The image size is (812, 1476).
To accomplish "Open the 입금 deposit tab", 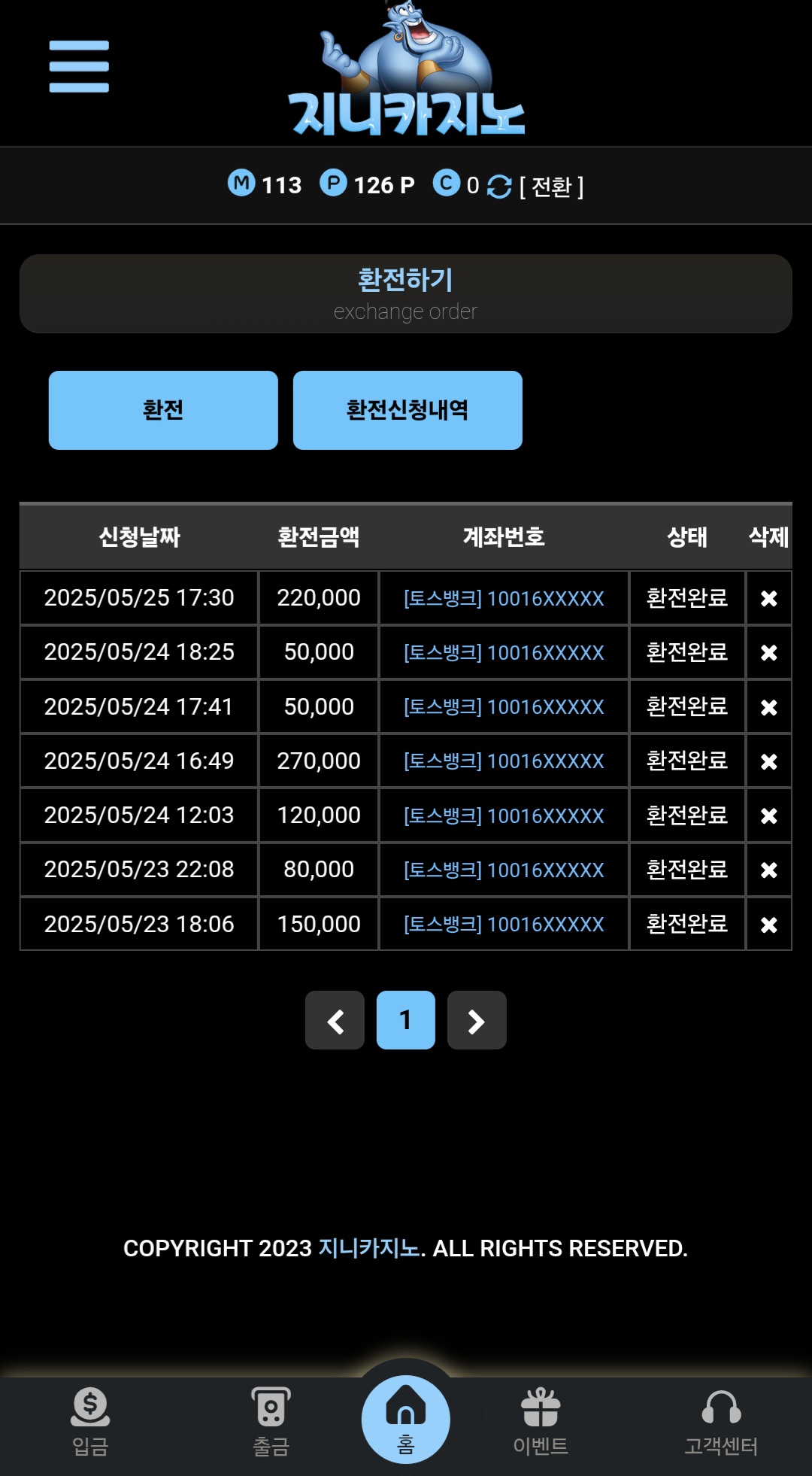I will point(90,1420).
